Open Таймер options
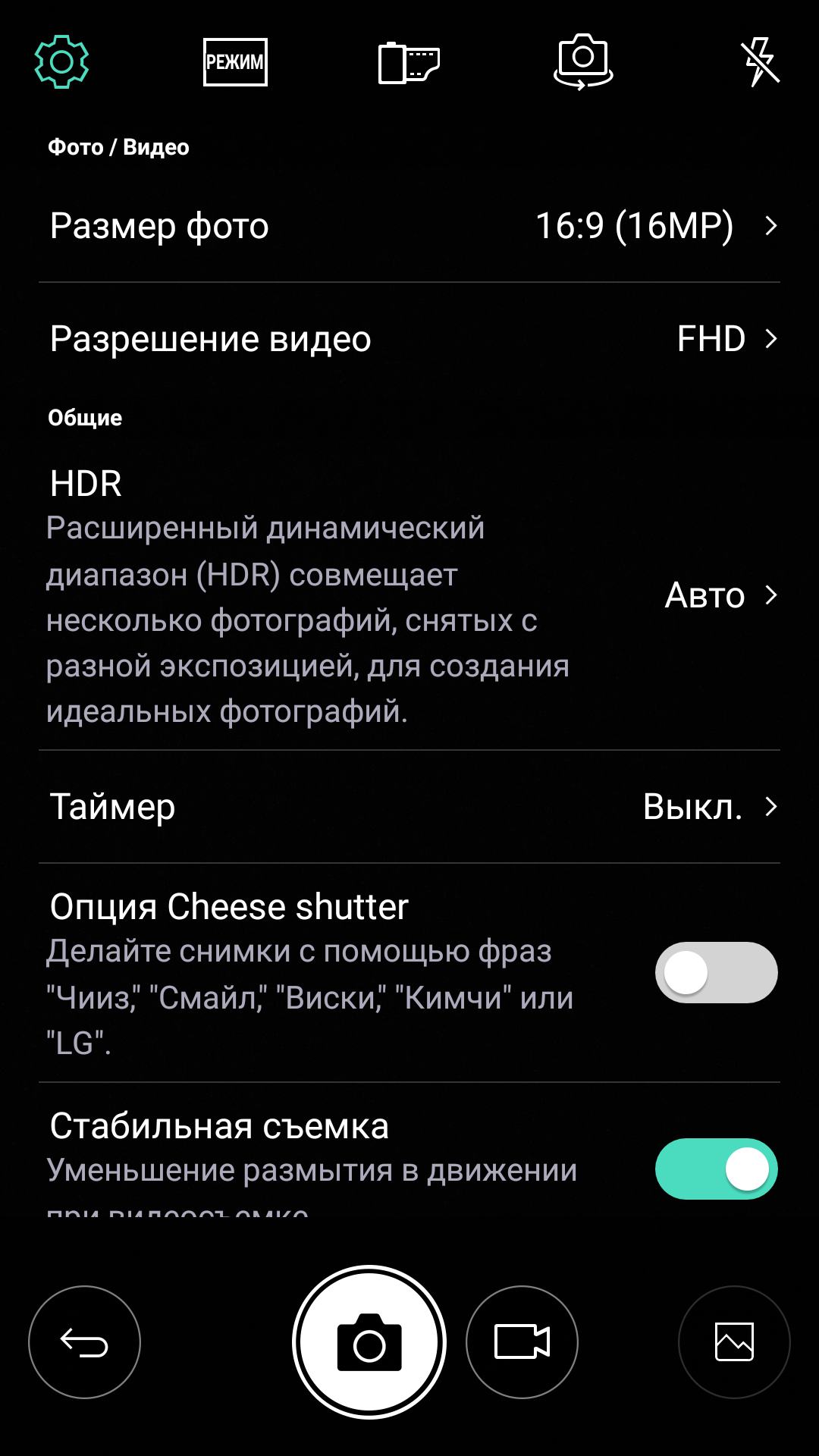Screen dimensions: 819x1456 [409, 807]
